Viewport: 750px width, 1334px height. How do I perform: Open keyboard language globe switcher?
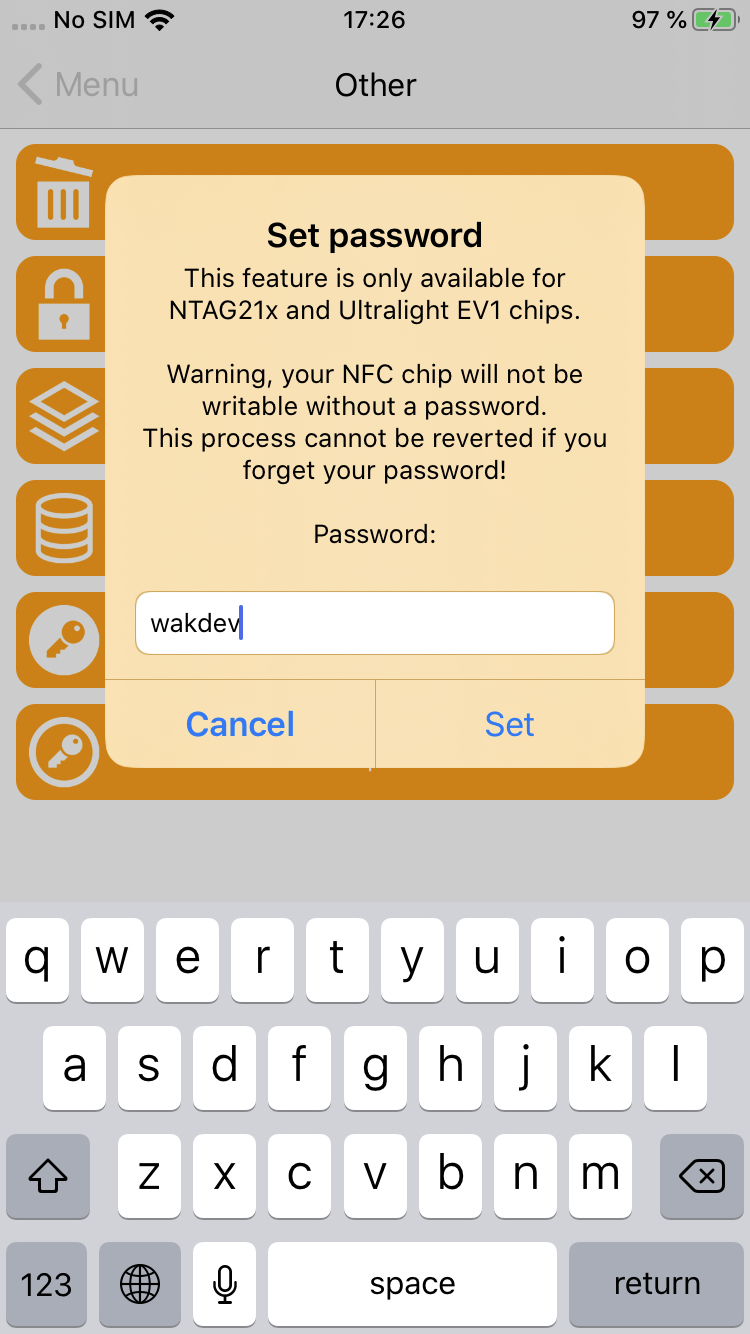(x=140, y=1284)
